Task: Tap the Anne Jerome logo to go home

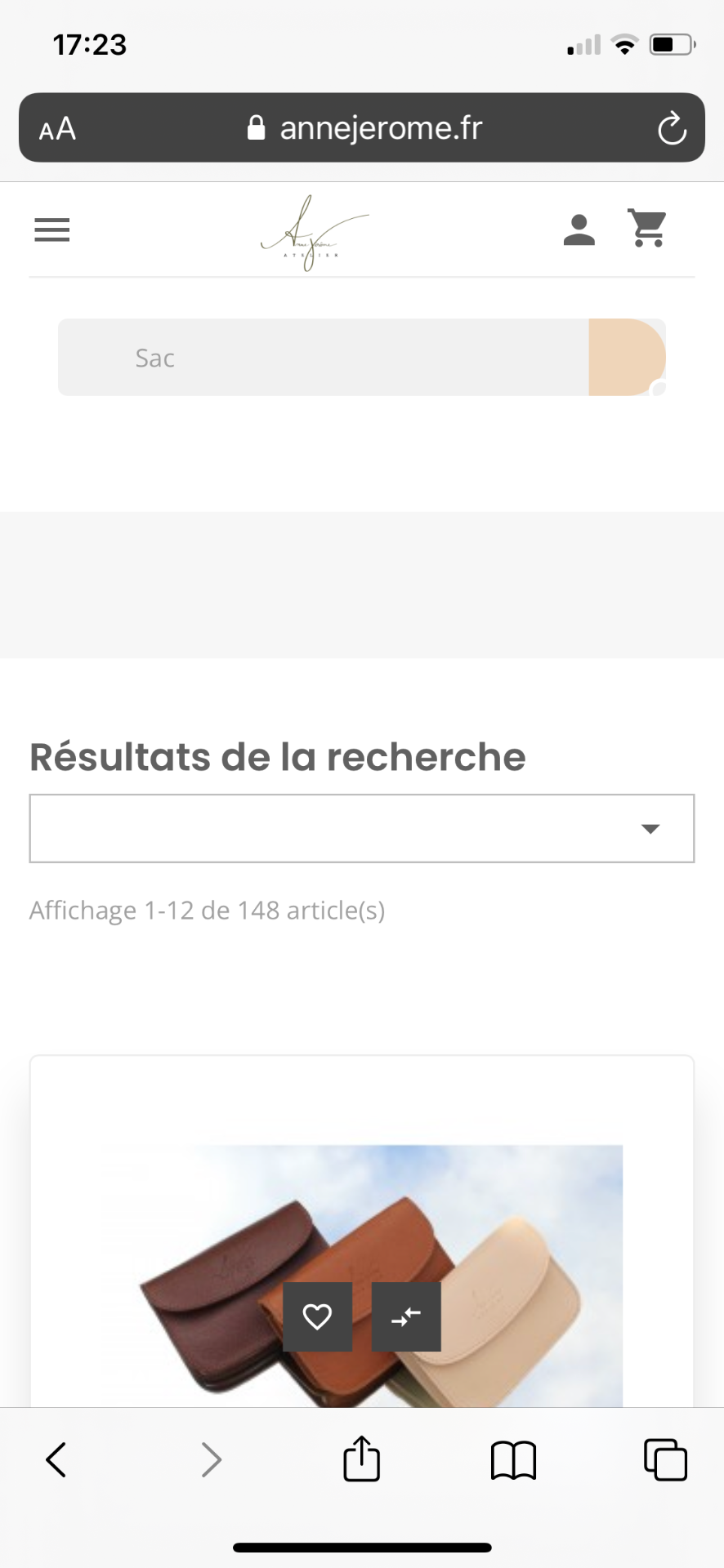Action: [x=315, y=232]
